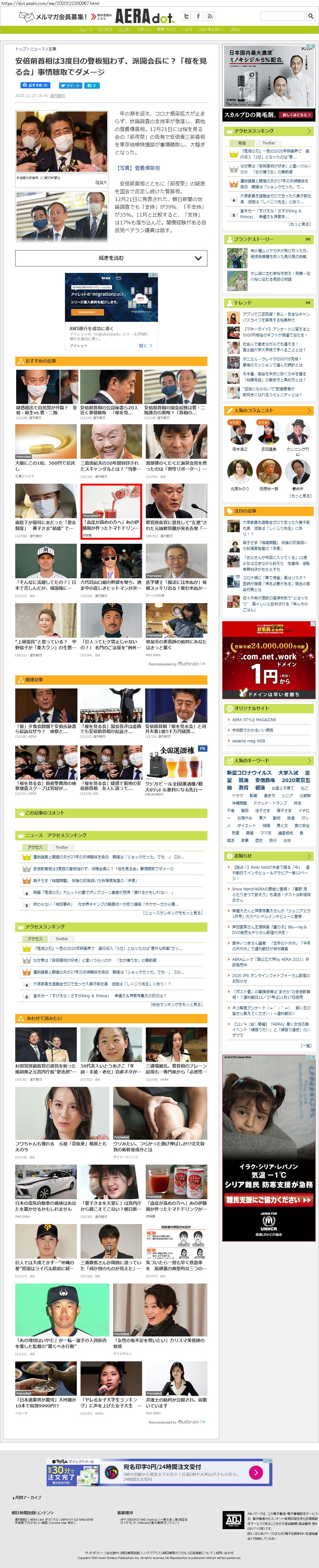Switch to the ビジネス navigation item
This screenshot has height=1568, width=319.
[105, 29]
